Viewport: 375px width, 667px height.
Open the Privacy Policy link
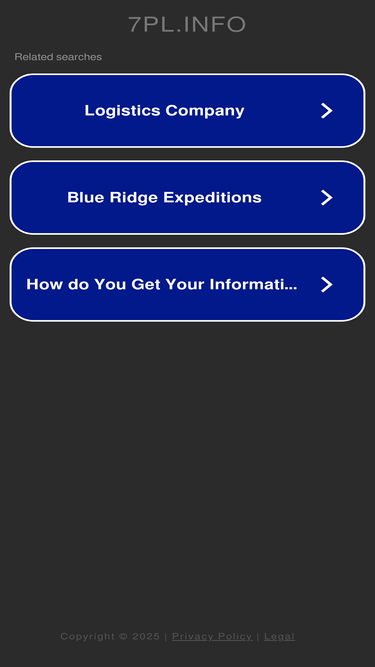click(x=212, y=636)
